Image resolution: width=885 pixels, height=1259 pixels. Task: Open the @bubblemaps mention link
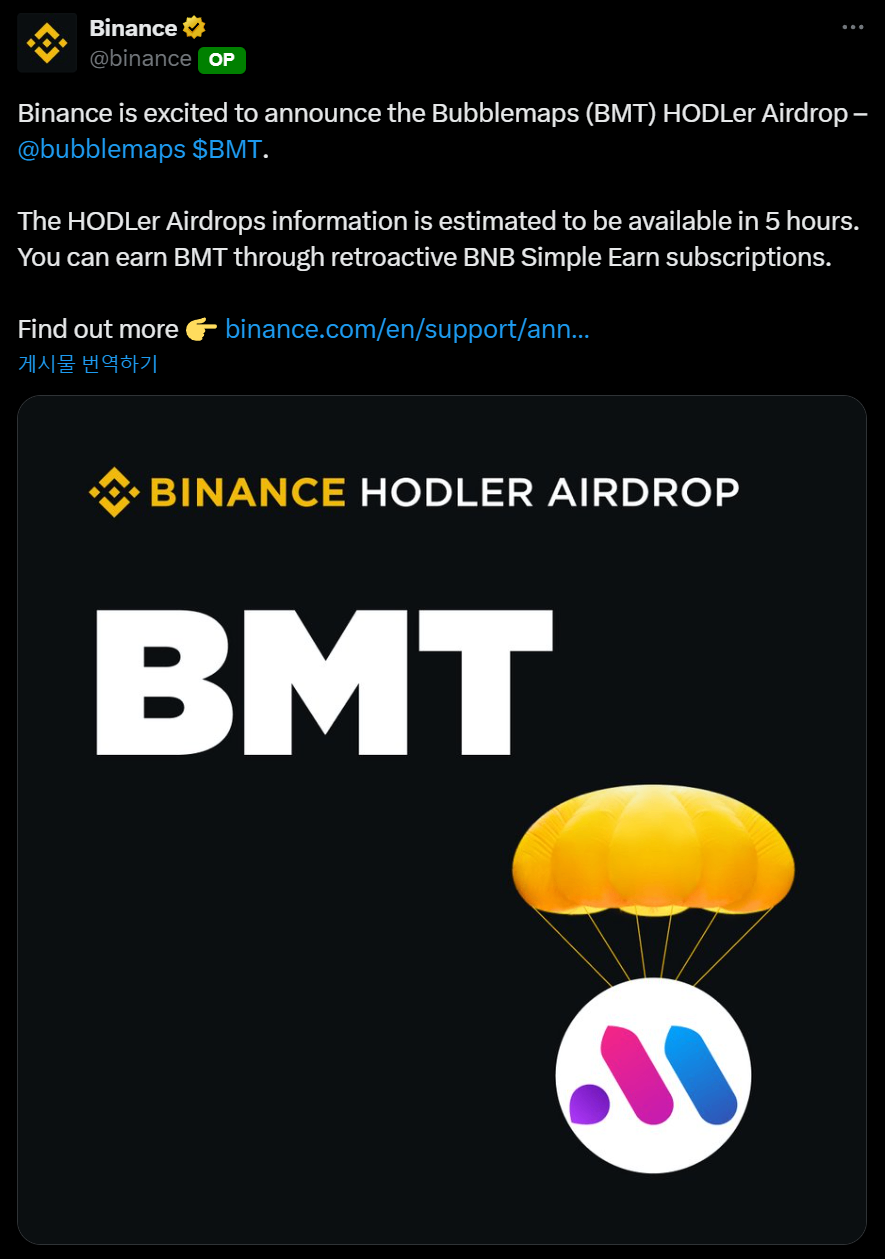pos(101,150)
